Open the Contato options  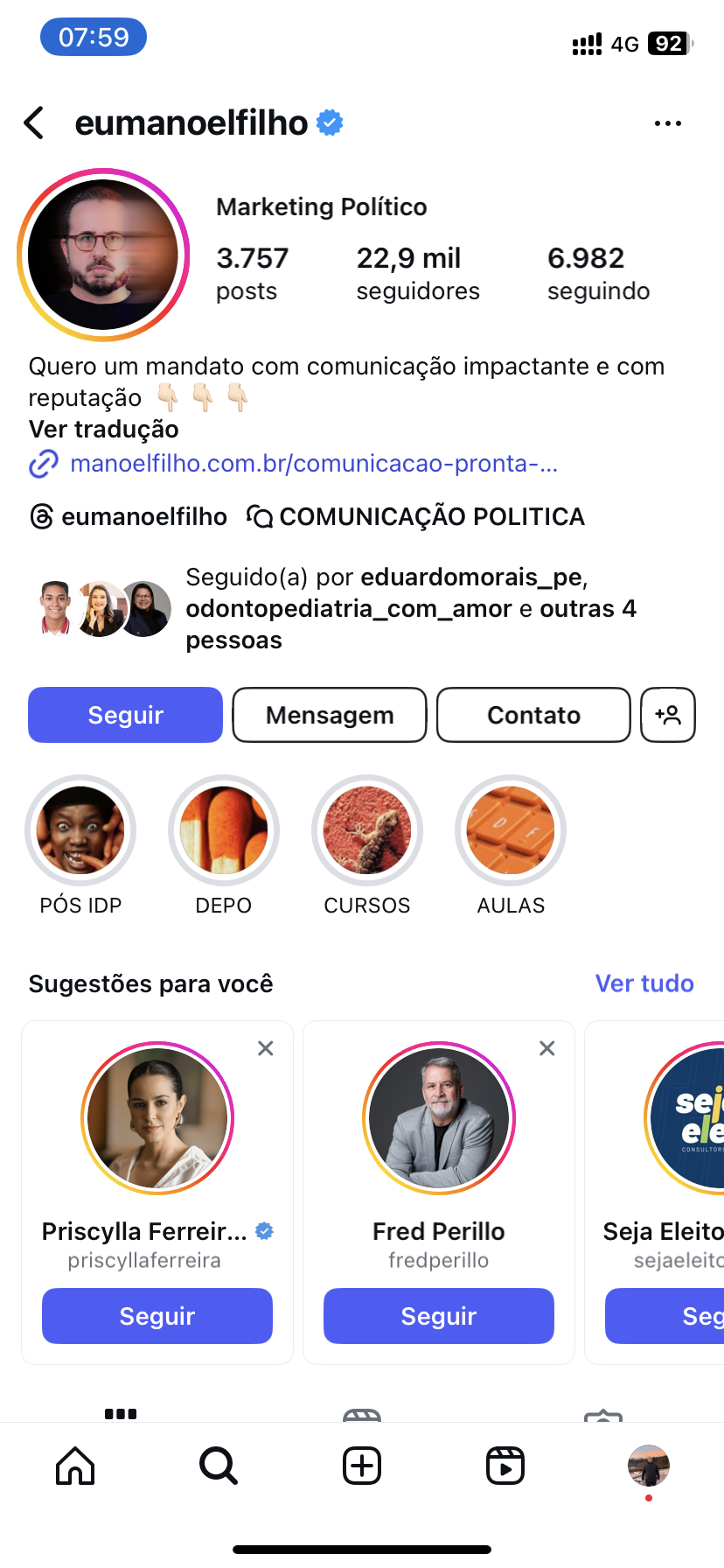tap(533, 715)
